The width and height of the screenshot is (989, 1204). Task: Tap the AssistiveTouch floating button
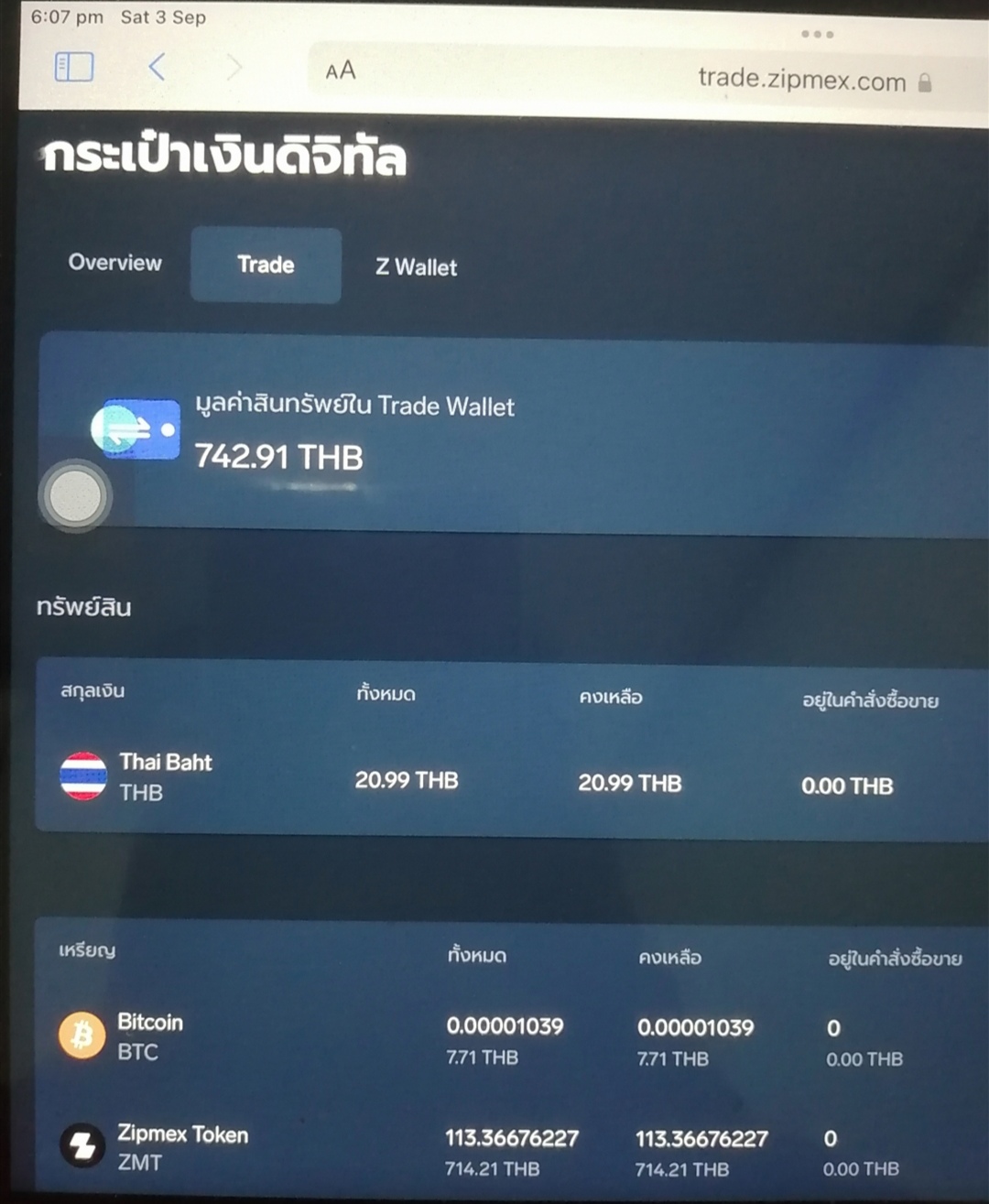(75, 497)
